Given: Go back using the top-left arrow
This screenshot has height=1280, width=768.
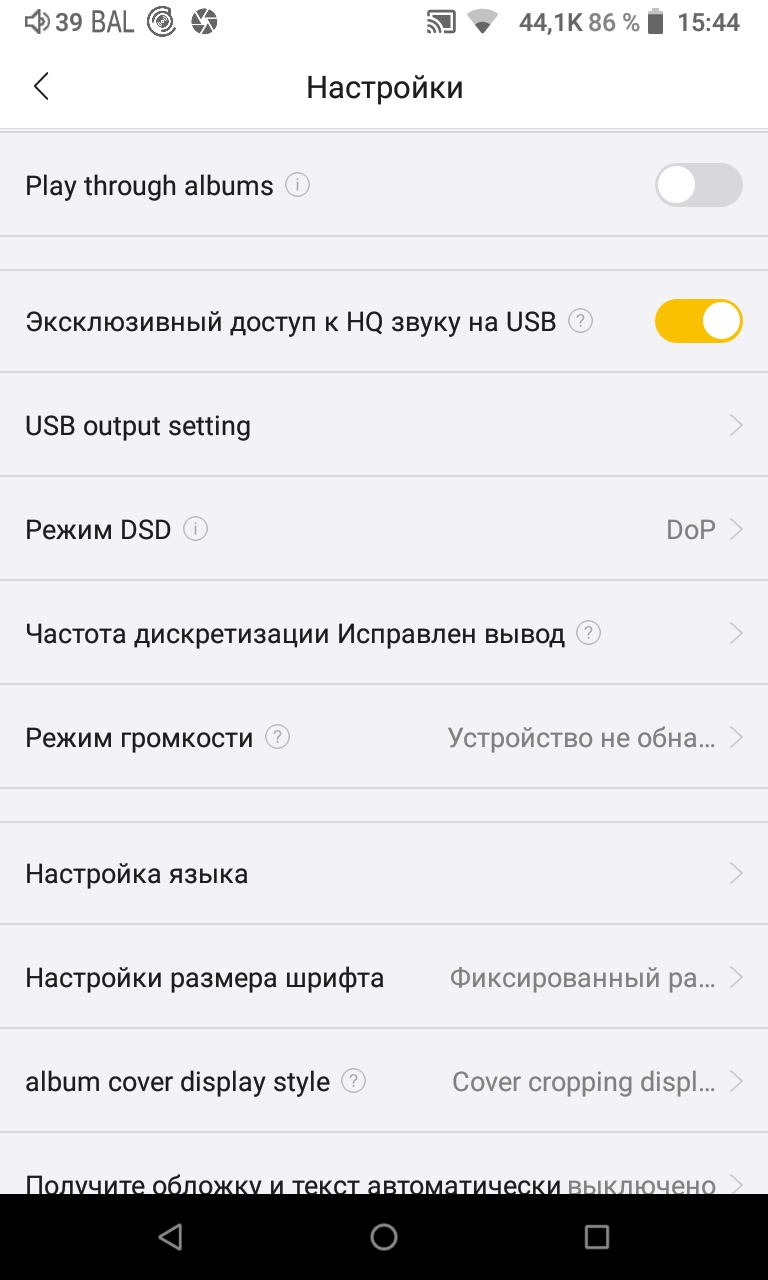Looking at the screenshot, I should click(x=41, y=87).
